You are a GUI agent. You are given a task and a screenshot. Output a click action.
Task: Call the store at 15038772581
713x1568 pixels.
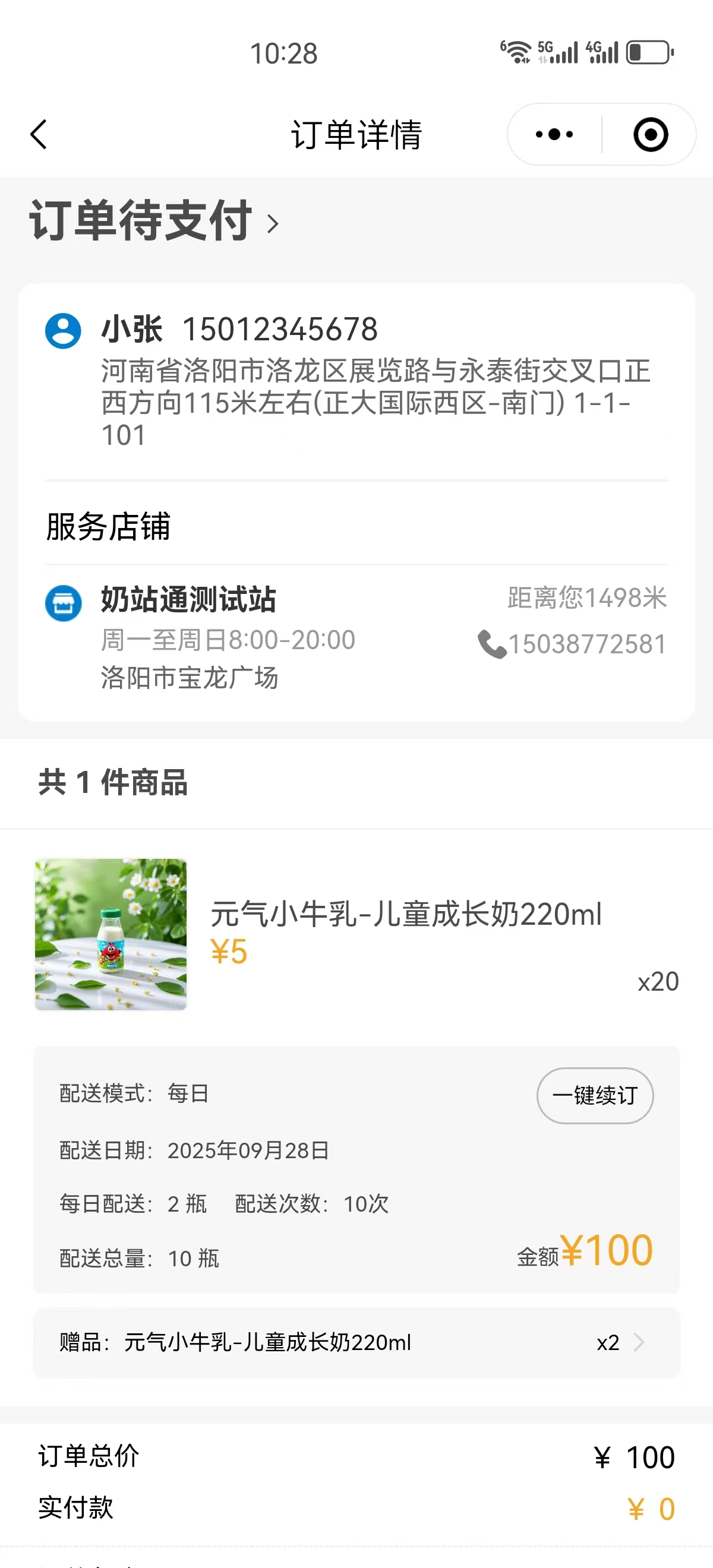tap(572, 644)
